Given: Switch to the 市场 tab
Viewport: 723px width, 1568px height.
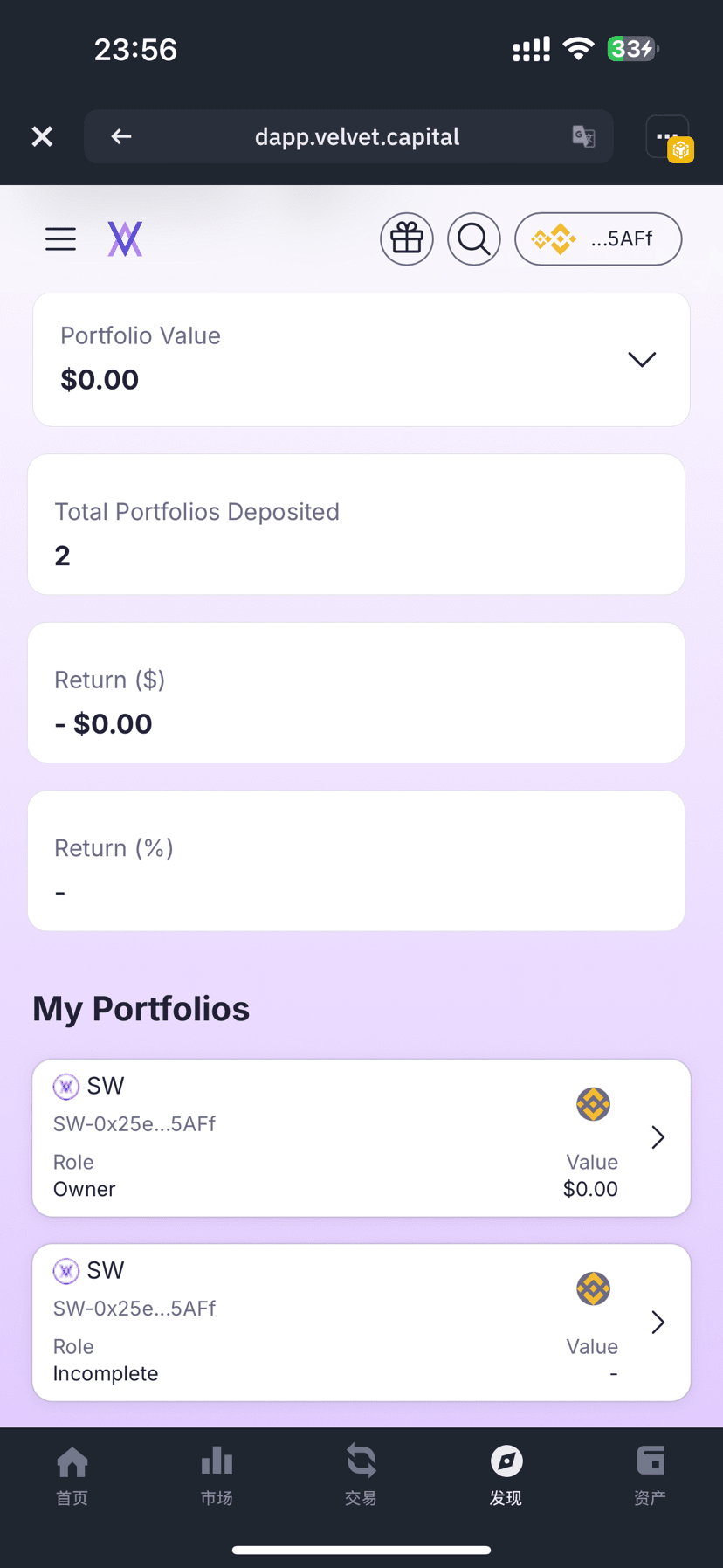Looking at the screenshot, I should [217, 1476].
